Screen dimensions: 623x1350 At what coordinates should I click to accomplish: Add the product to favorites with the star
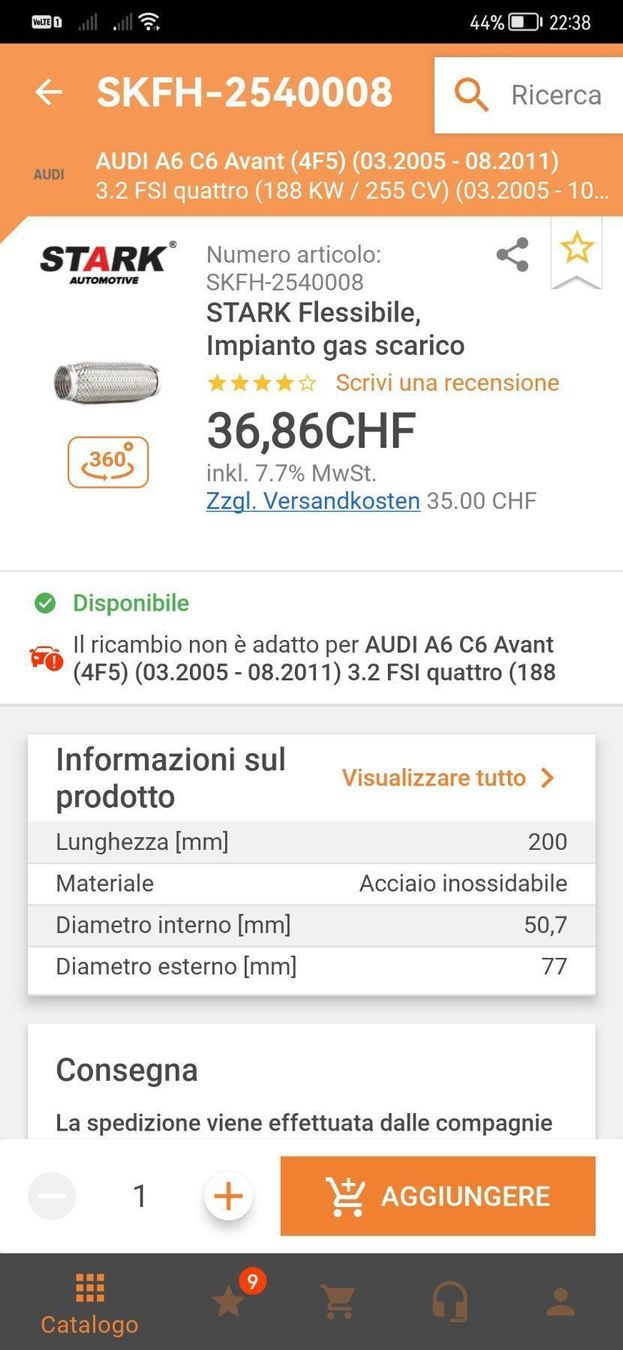577,248
